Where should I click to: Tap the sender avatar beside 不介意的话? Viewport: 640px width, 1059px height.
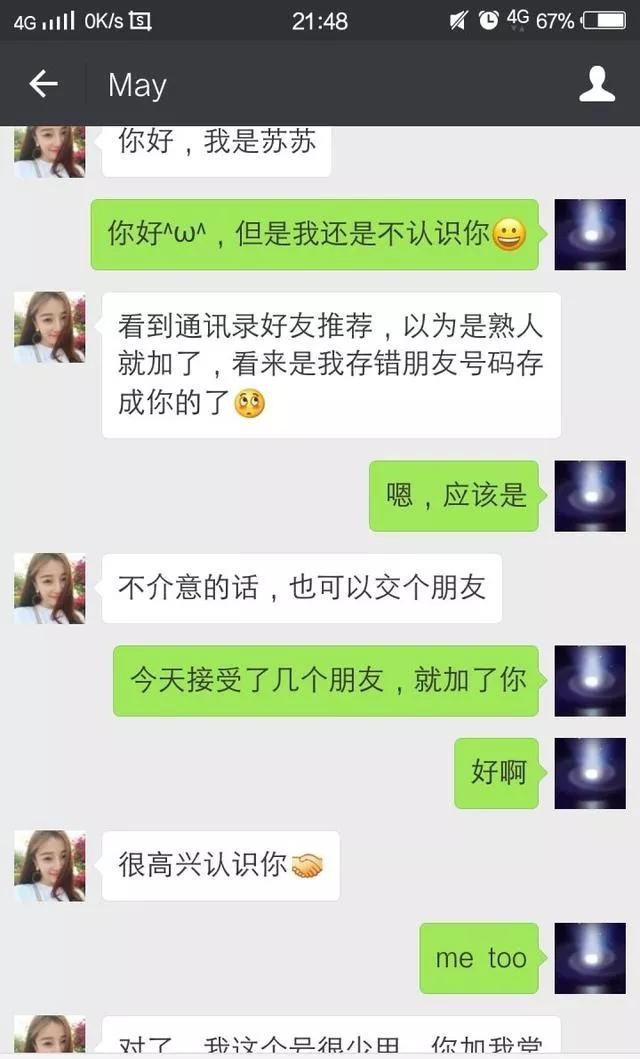click(x=49, y=588)
